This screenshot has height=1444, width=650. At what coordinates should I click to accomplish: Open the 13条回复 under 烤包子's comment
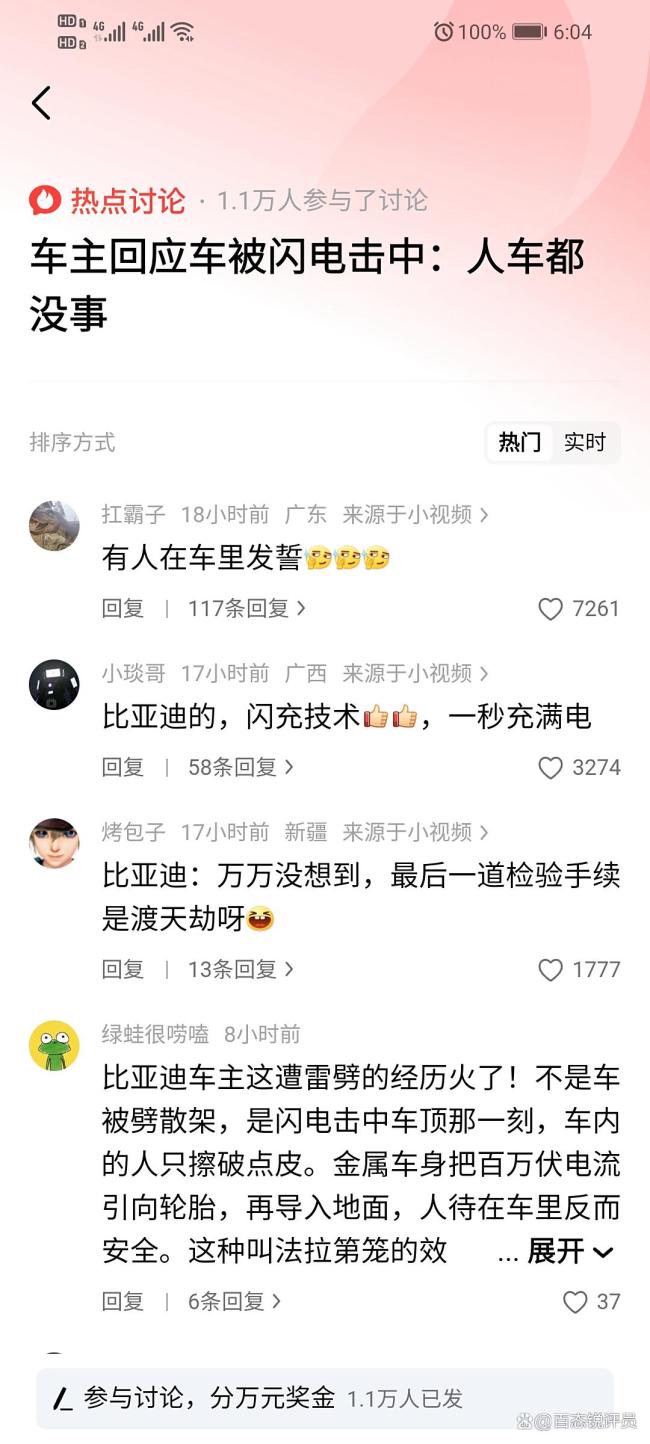tap(240, 969)
